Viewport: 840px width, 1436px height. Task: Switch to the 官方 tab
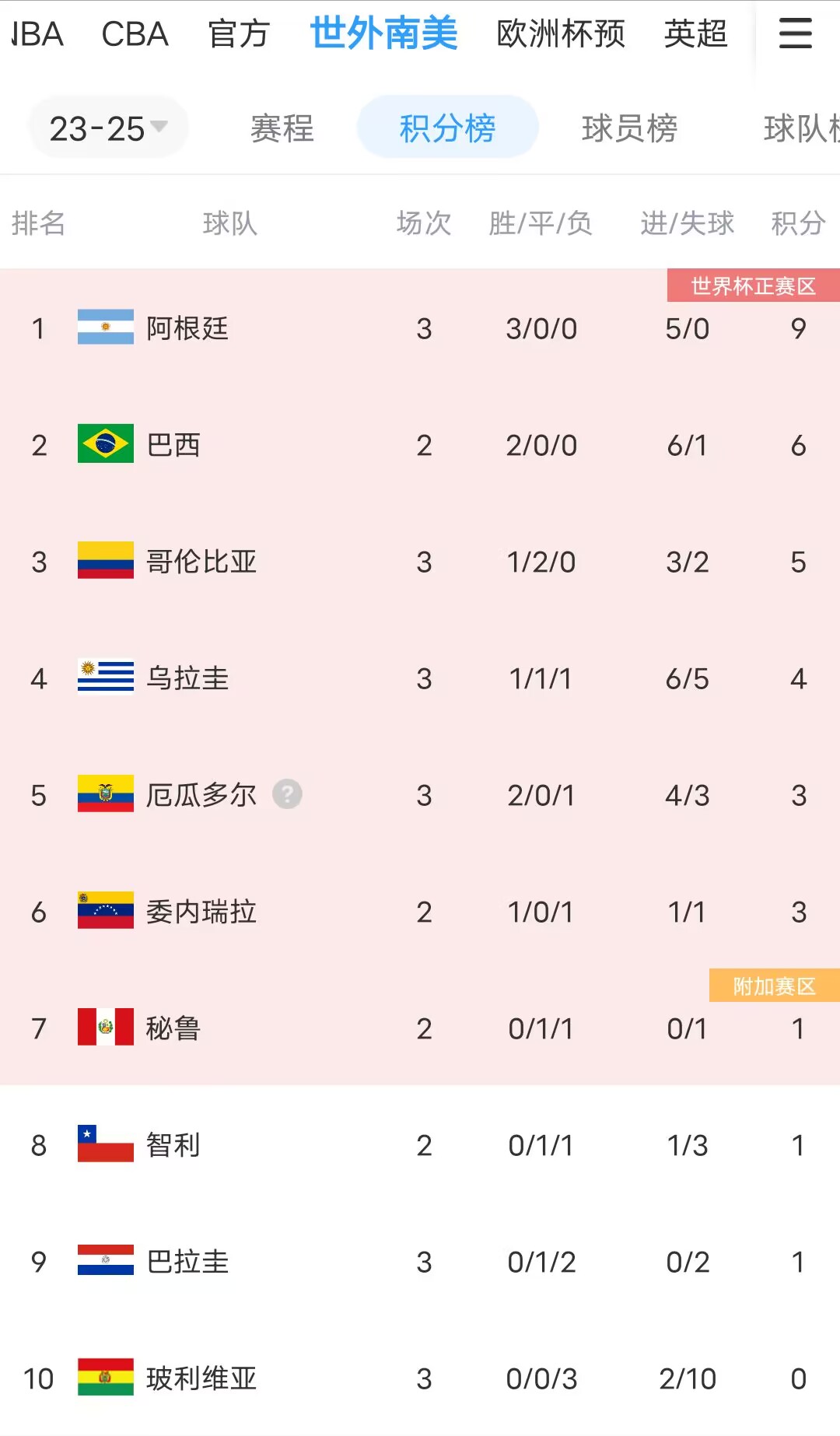[239, 34]
